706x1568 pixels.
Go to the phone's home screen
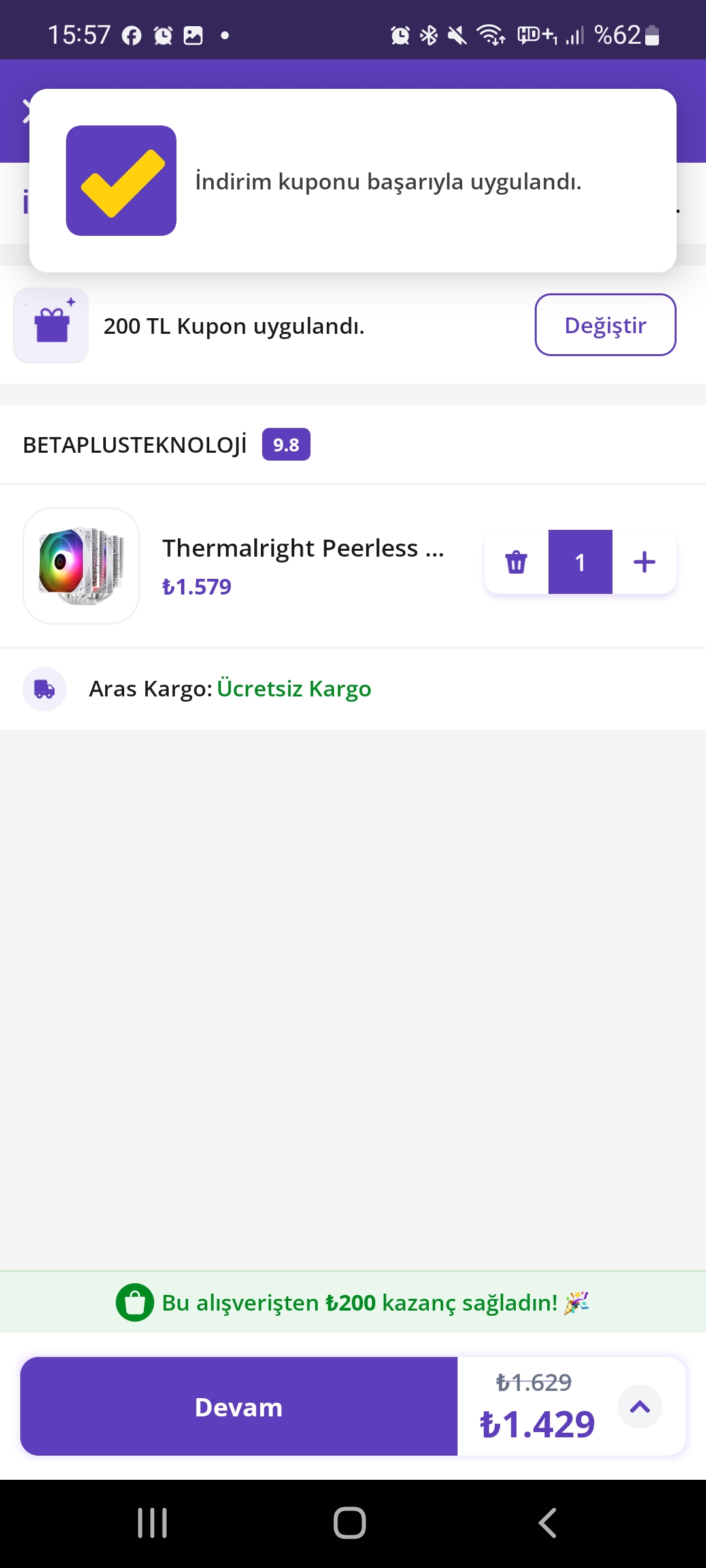point(350,1523)
